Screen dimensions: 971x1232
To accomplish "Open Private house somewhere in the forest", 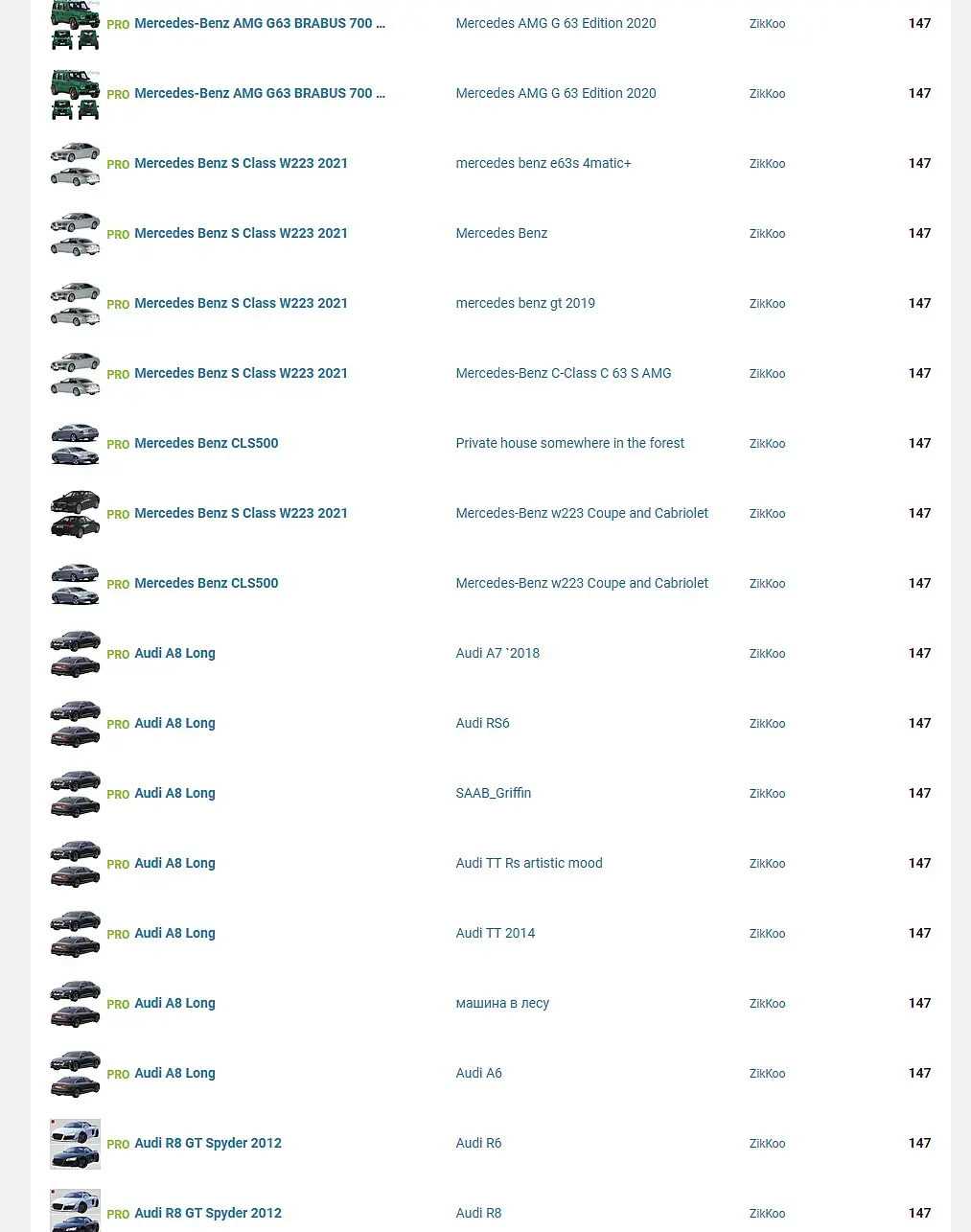I will [x=569, y=443].
